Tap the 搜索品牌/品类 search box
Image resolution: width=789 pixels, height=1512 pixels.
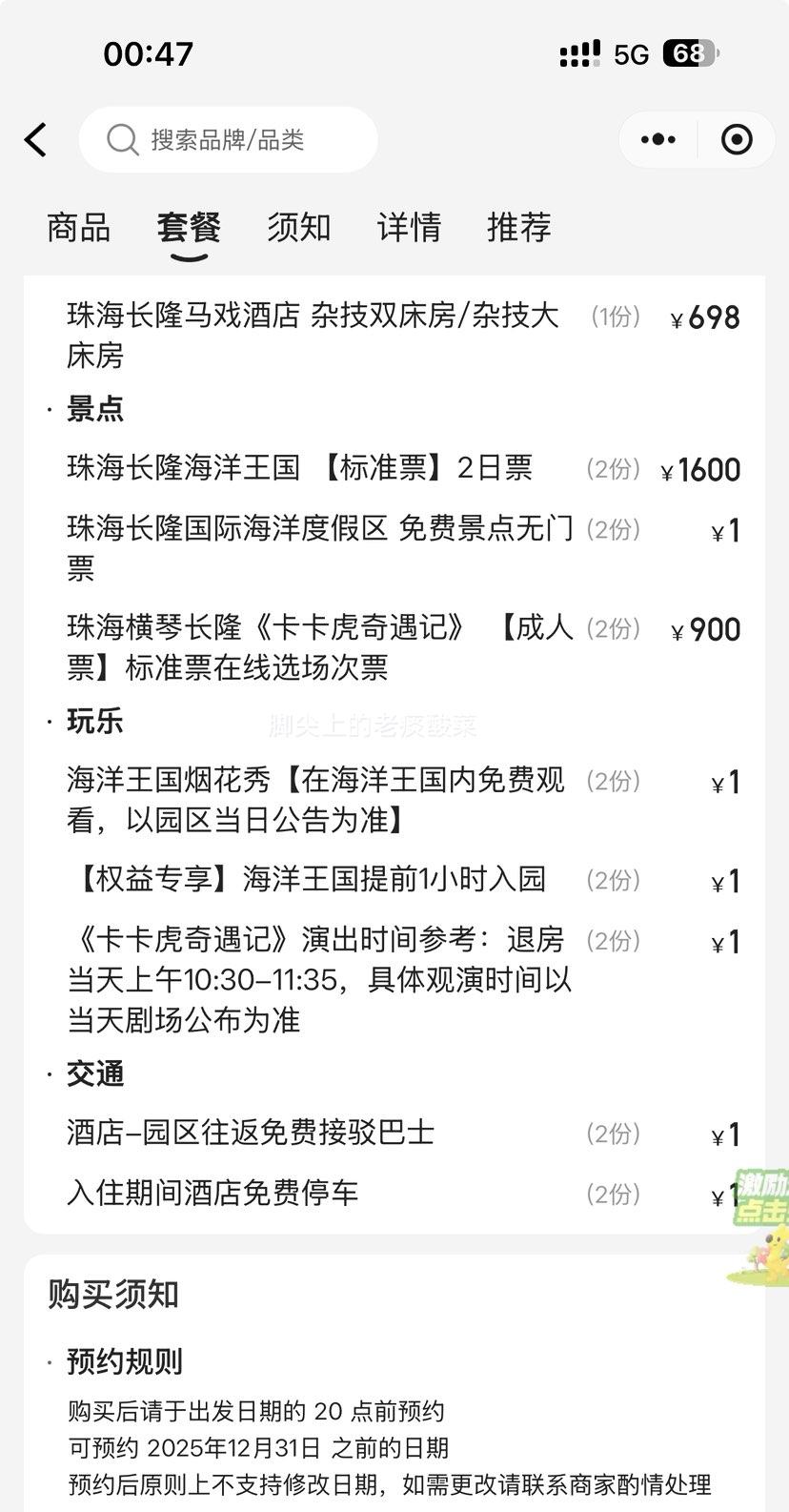[229, 140]
